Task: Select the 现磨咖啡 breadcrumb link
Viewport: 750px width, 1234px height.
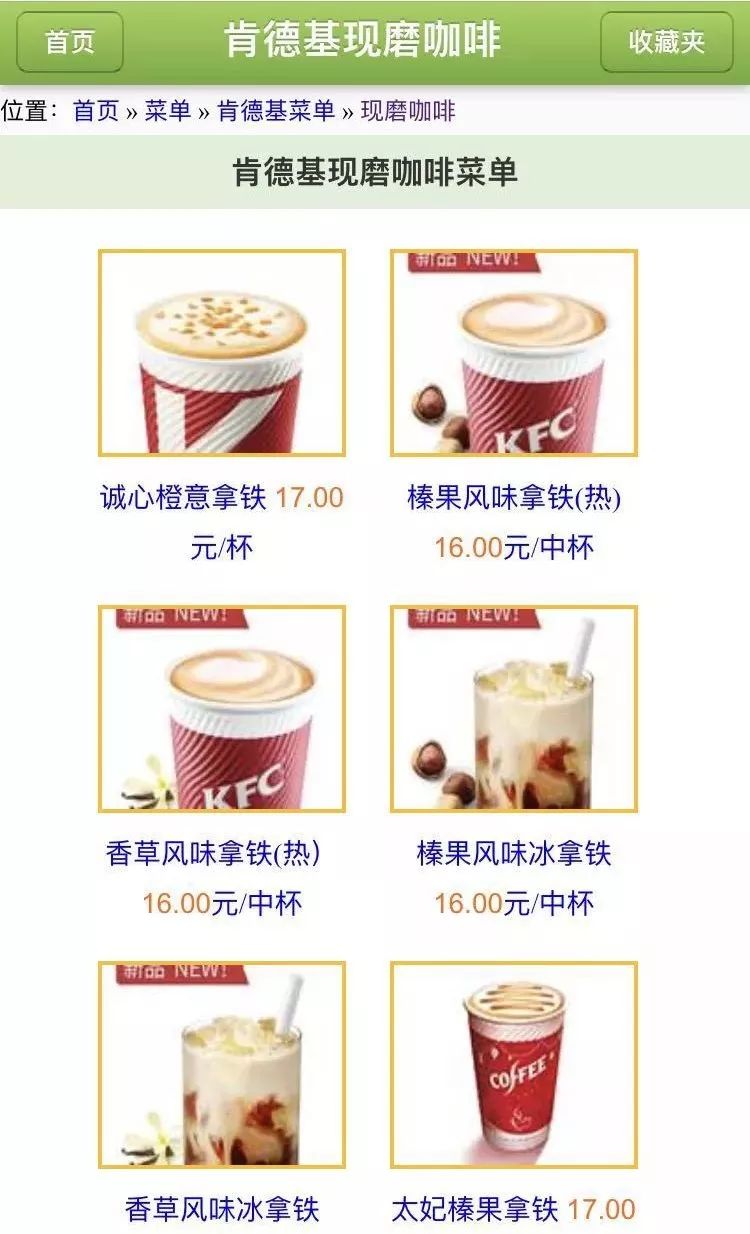Action: (x=407, y=111)
